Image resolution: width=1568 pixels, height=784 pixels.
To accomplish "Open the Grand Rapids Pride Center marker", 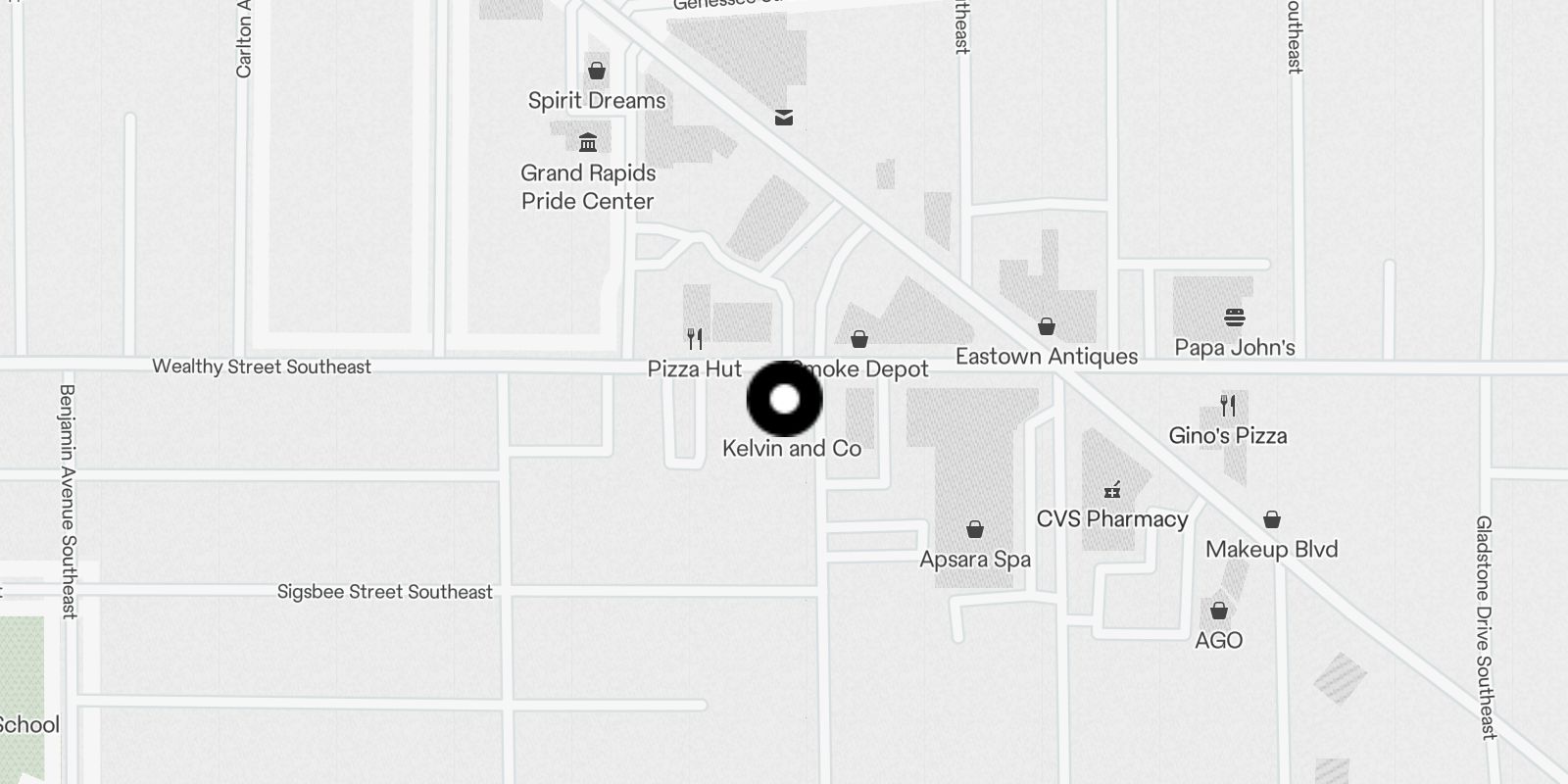I will (588, 143).
